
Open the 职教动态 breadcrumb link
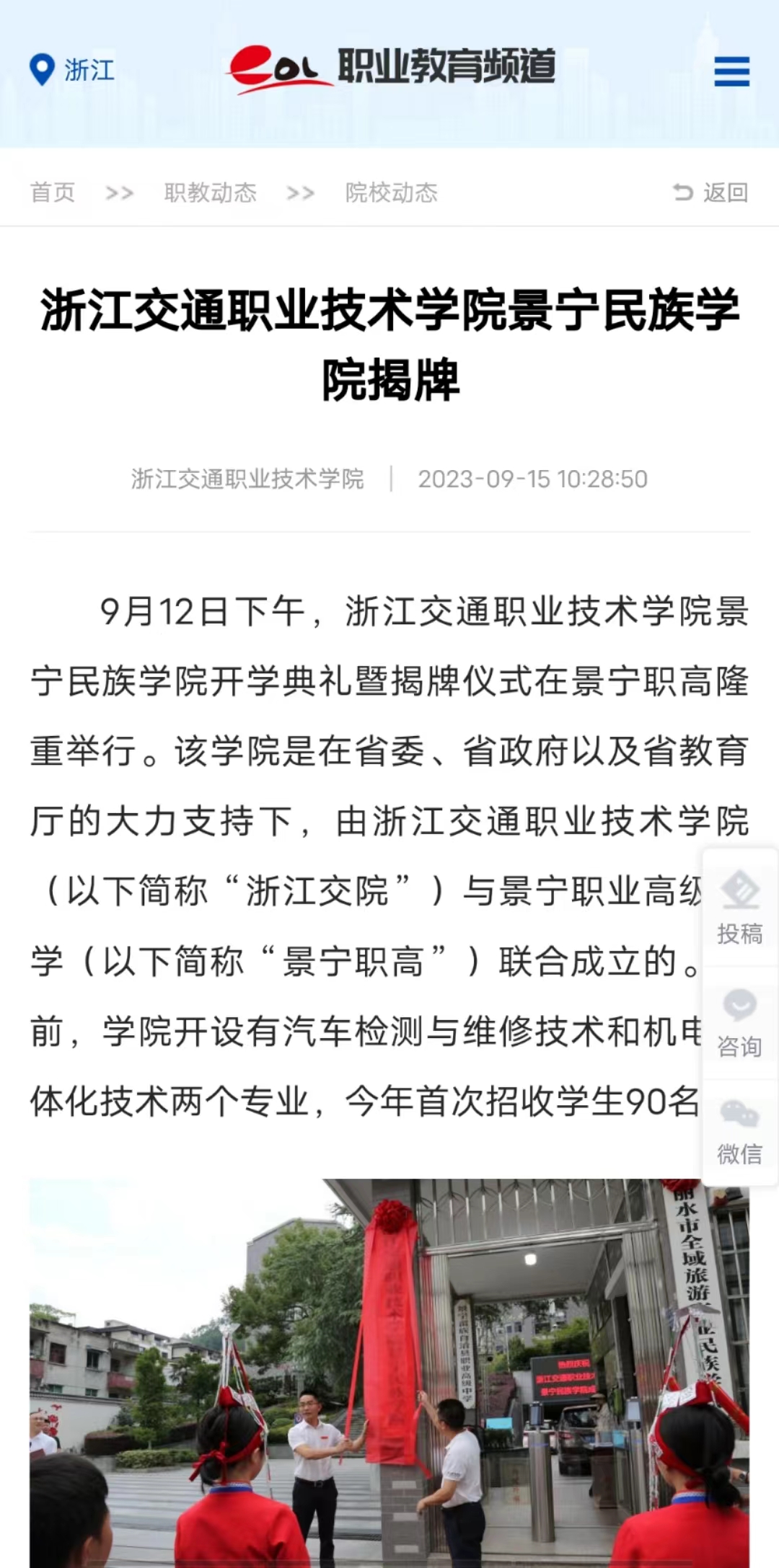click(x=211, y=192)
